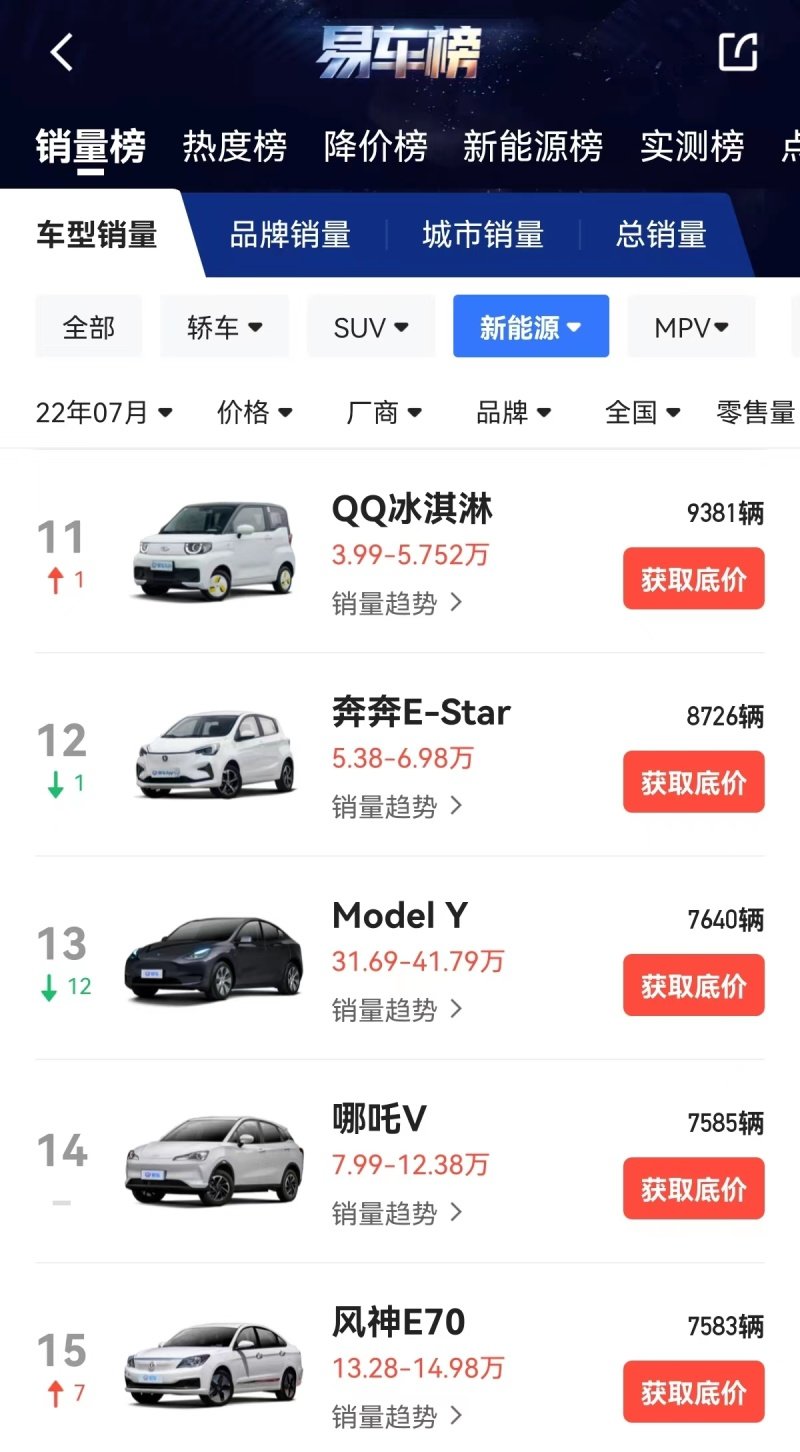Screen dimensions: 800x1452
Task: Open the 奔奔E-Star car listing
Action: click(421, 713)
